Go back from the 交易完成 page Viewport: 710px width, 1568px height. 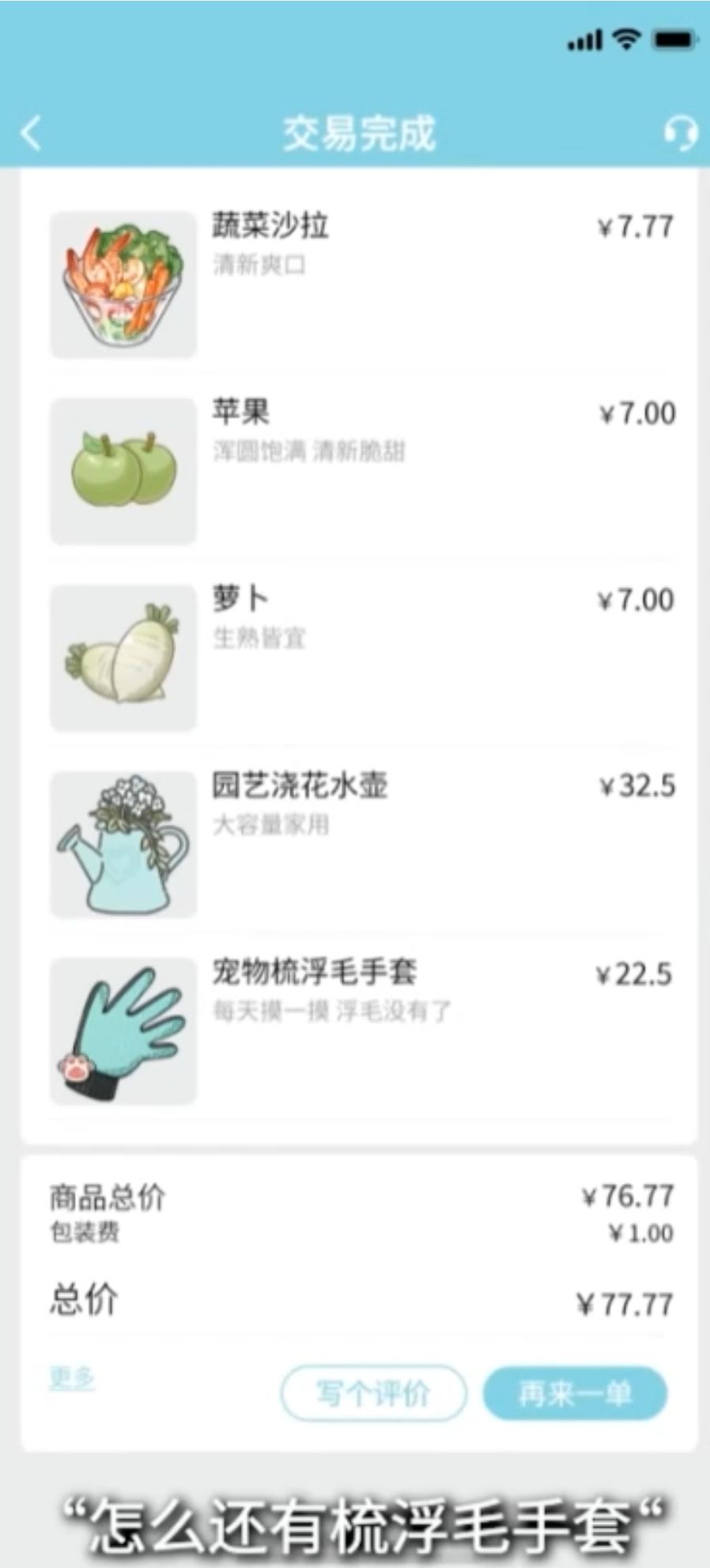[32, 133]
